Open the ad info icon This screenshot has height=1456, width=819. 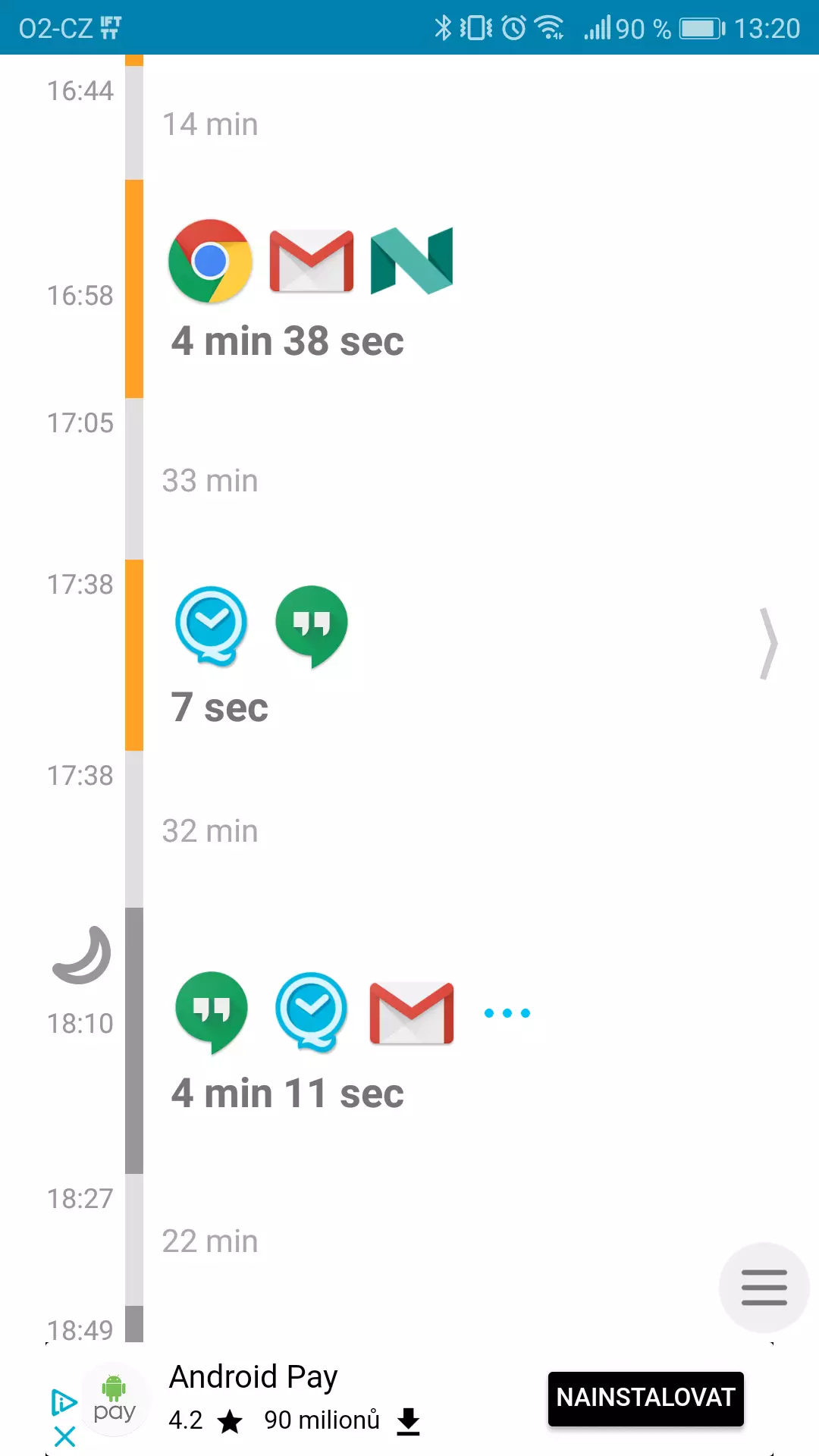64,1401
